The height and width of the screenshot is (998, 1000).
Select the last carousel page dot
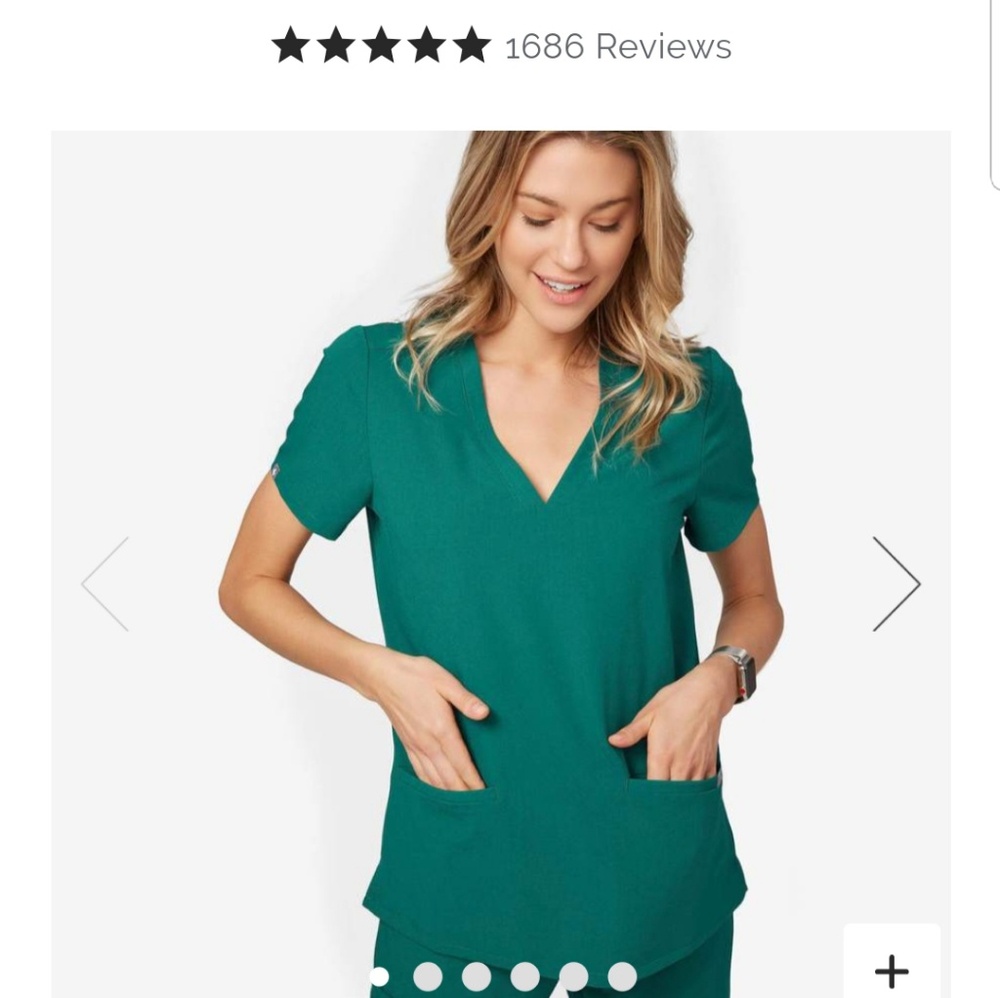click(x=622, y=976)
